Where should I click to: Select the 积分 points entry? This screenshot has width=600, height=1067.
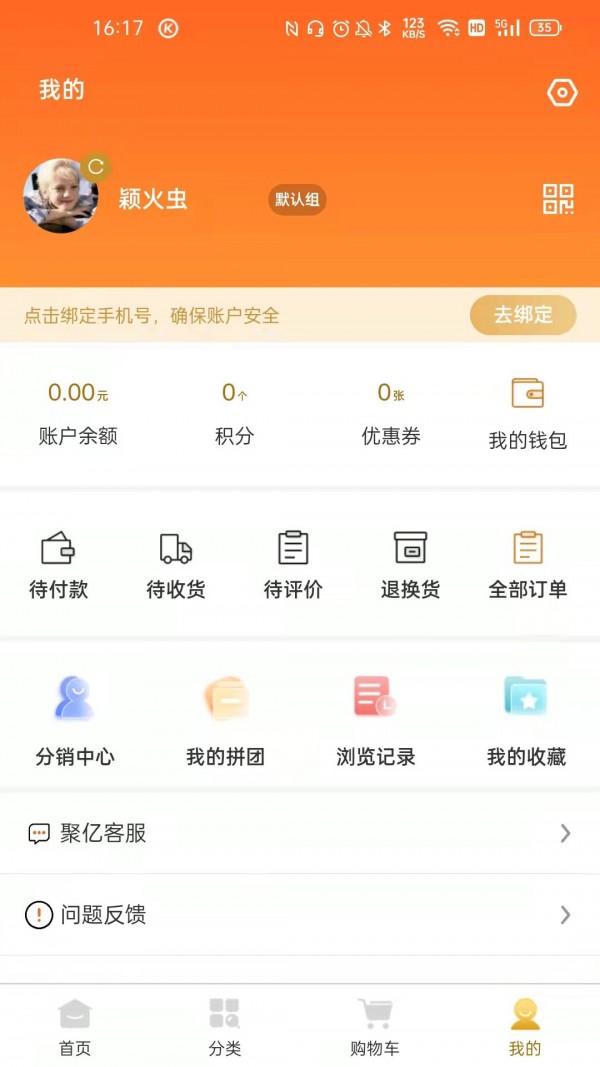click(234, 412)
